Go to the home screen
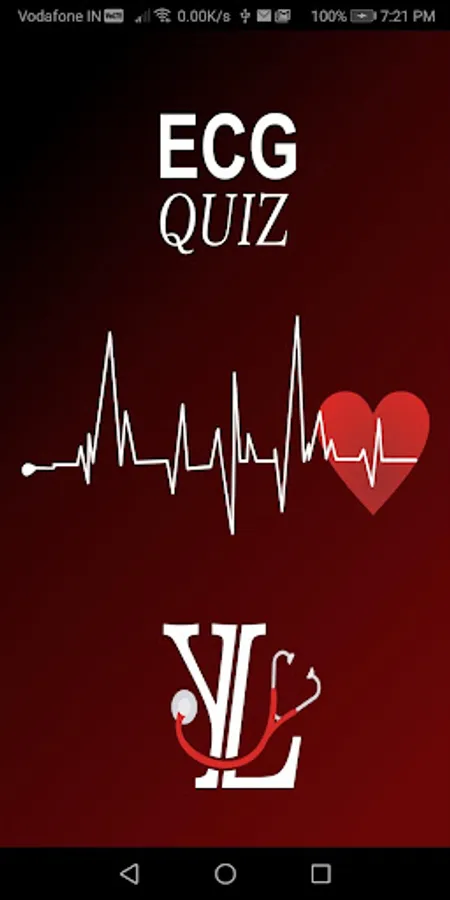Viewport: 450px width, 900px height. coord(225,874)
